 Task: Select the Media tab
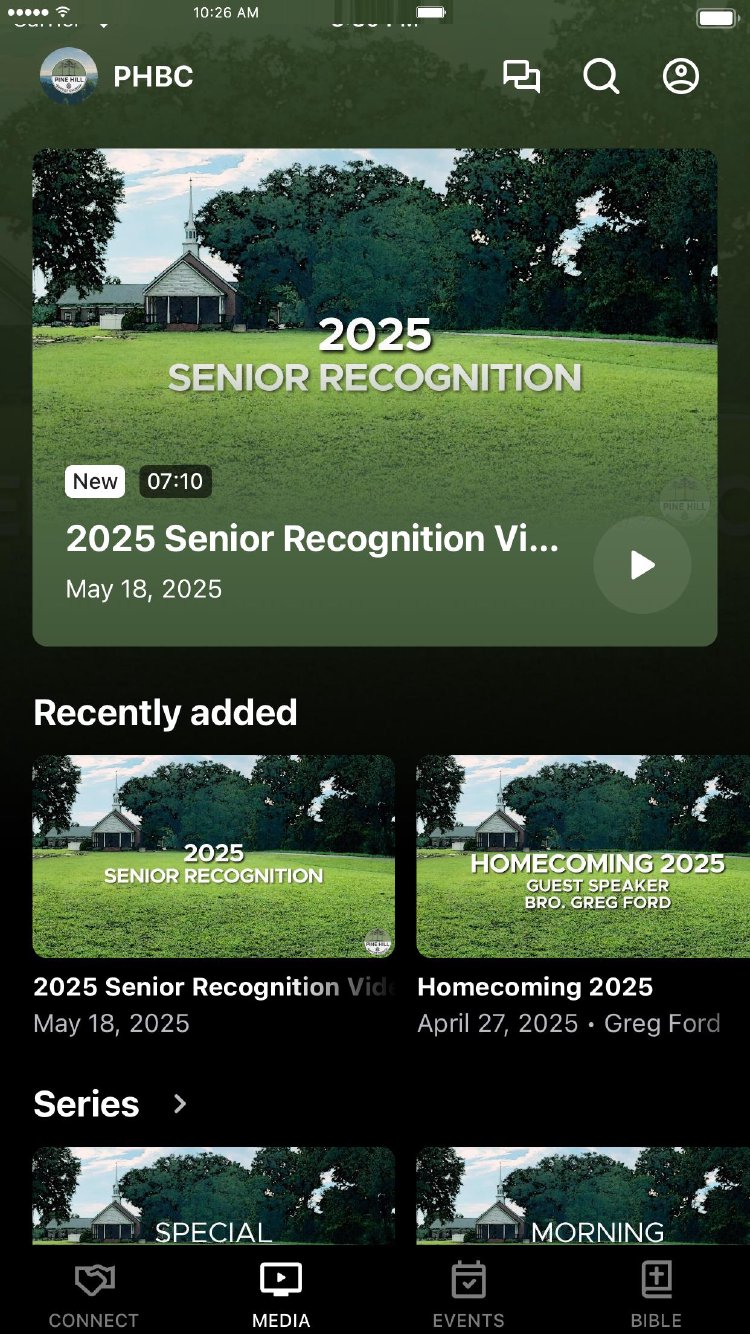[281, 1295]
